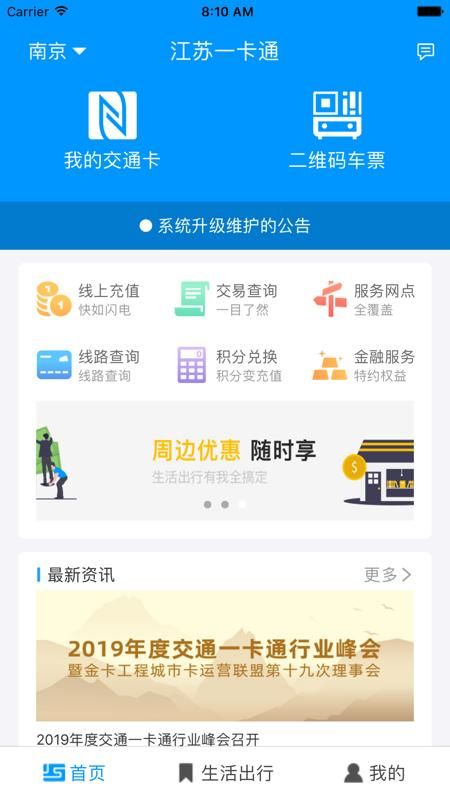The width and height of the screenshot is (450, 800).
Task: Tap the 周边优惠 随时享 banner
Action: [x=225, y=461]
